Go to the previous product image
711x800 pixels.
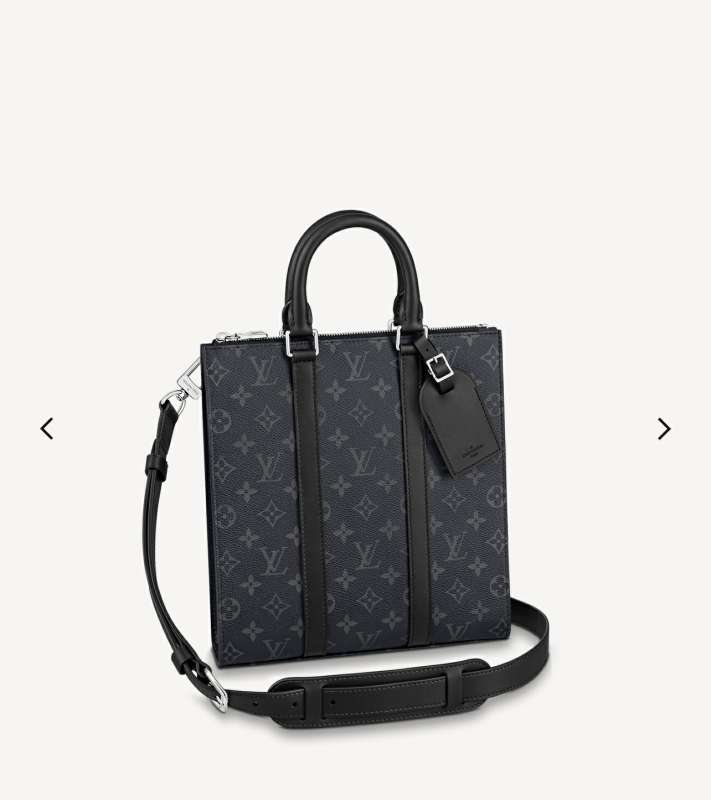click(47, 429)
